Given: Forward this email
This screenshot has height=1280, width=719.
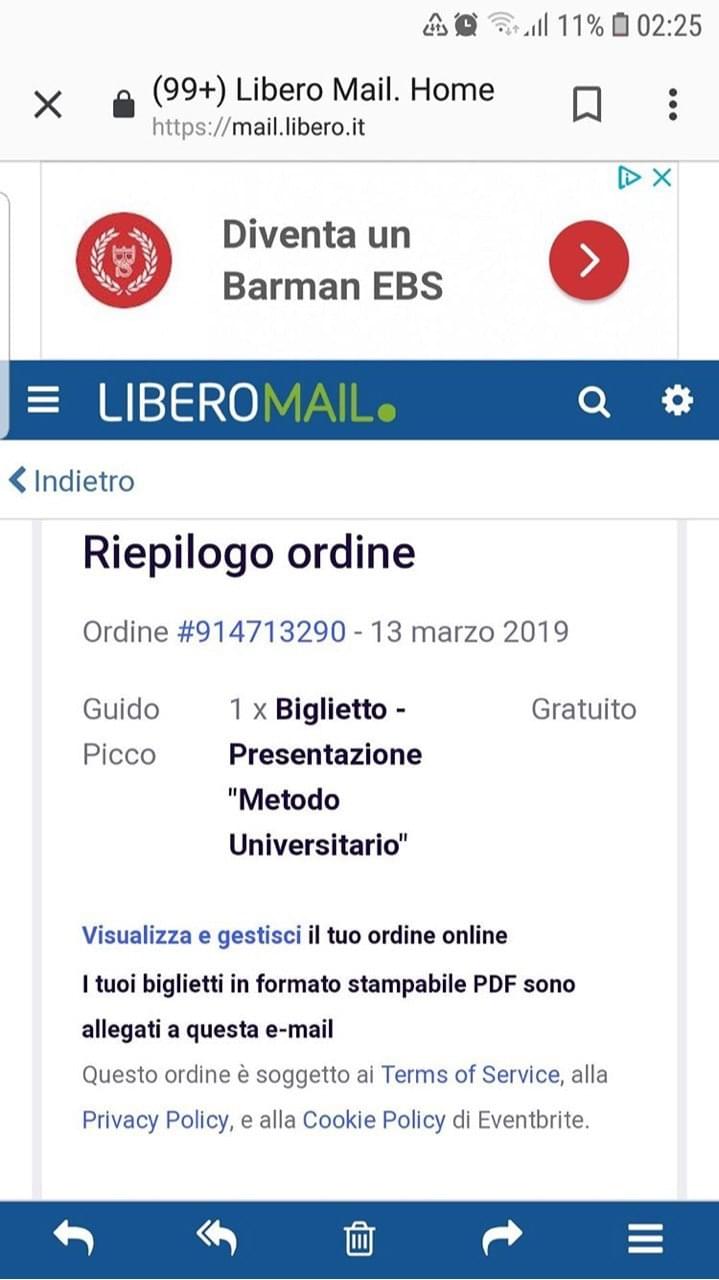Looking at the screenshot, I should (502, 1240).
